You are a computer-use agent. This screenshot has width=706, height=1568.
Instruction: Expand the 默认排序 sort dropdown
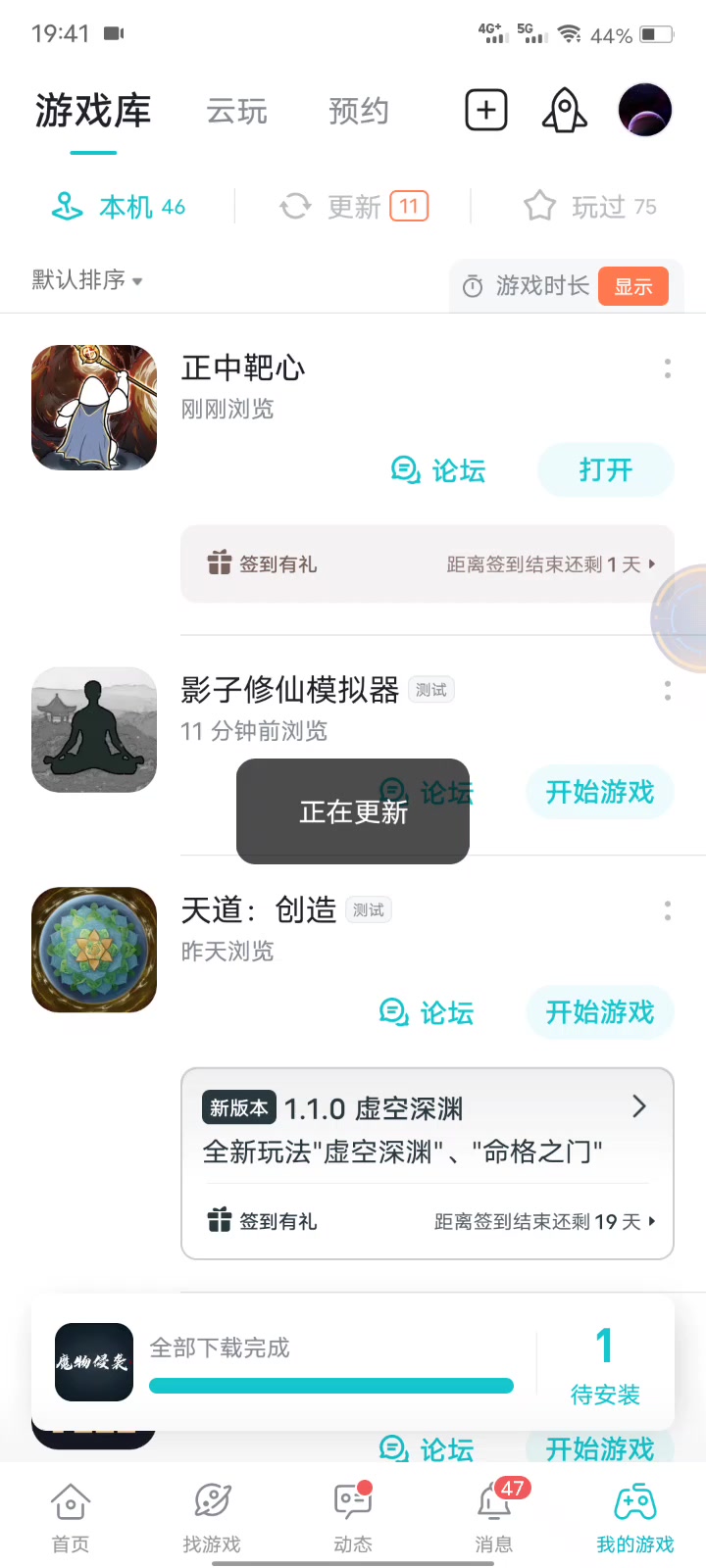pyautogui.click(x=87, y=280)
